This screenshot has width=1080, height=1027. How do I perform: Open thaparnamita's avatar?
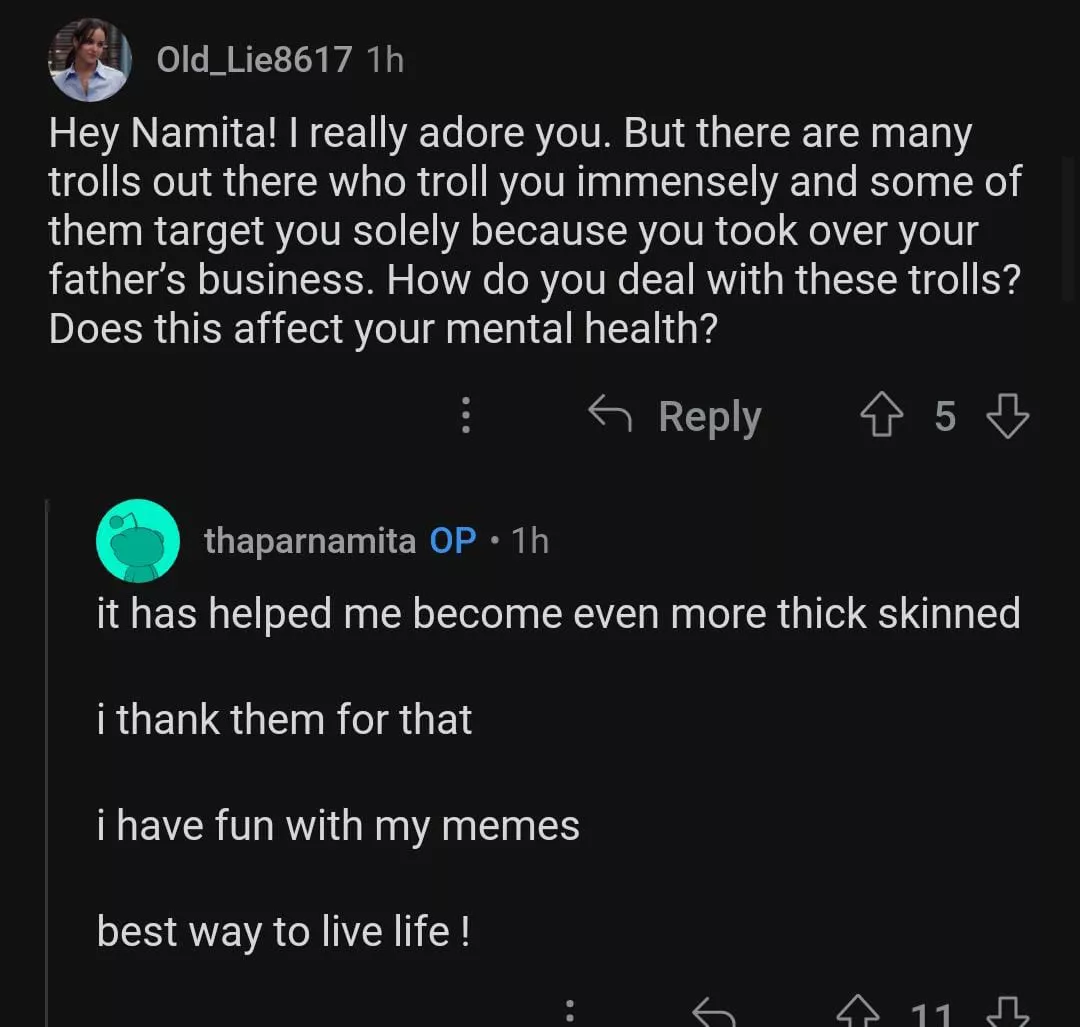tap(138, 541)
